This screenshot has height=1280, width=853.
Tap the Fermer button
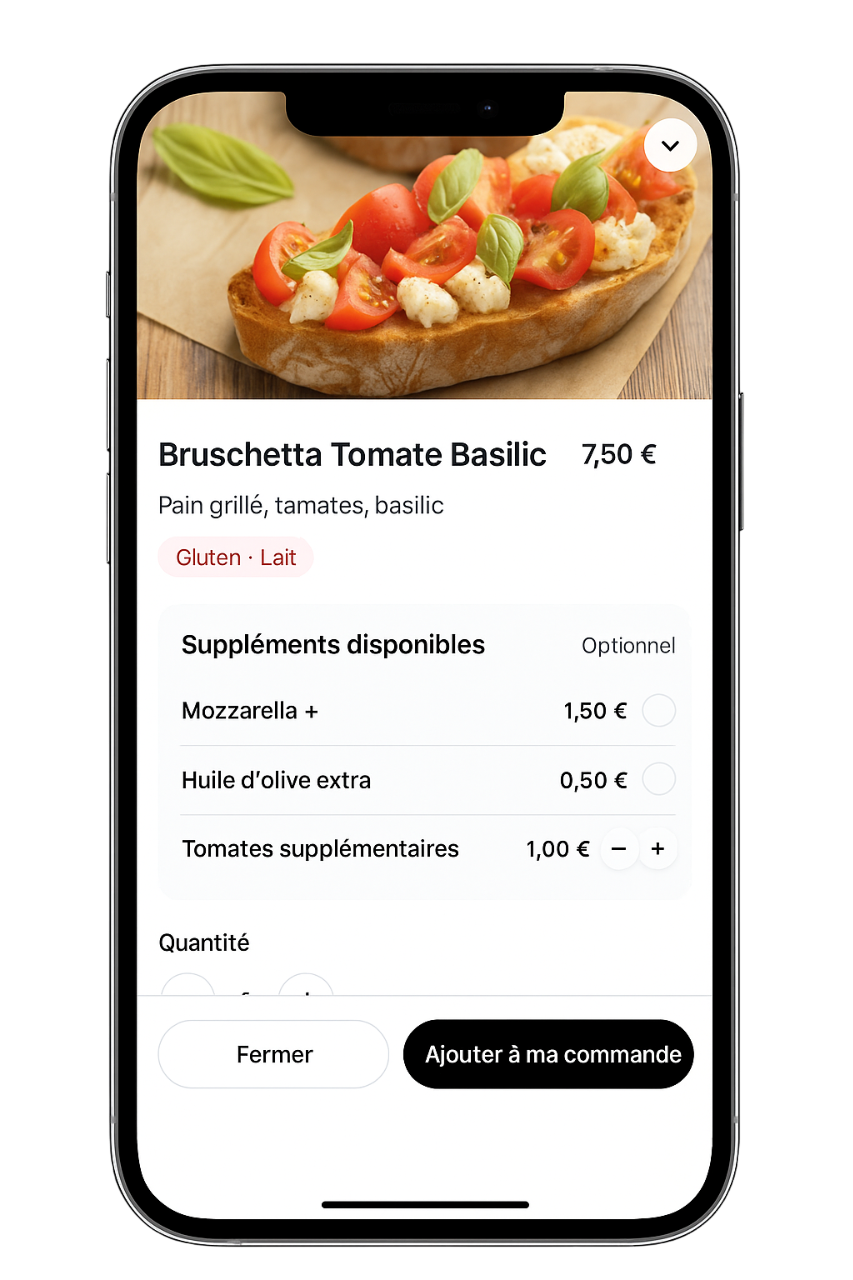coord(274,1054)
